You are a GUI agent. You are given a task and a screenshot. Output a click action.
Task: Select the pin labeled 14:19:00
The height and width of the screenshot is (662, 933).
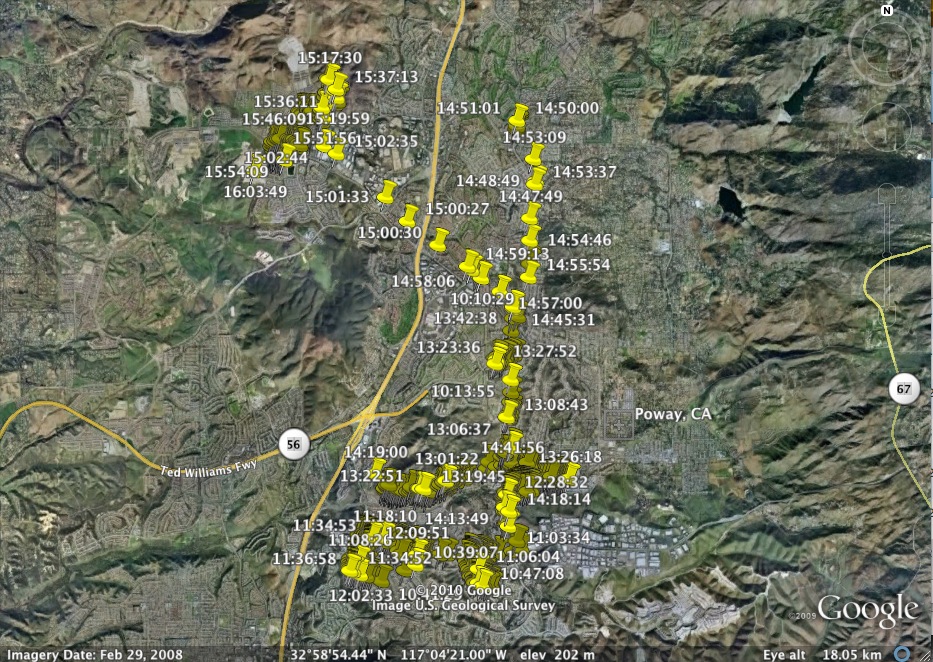[x=377, y=467]
